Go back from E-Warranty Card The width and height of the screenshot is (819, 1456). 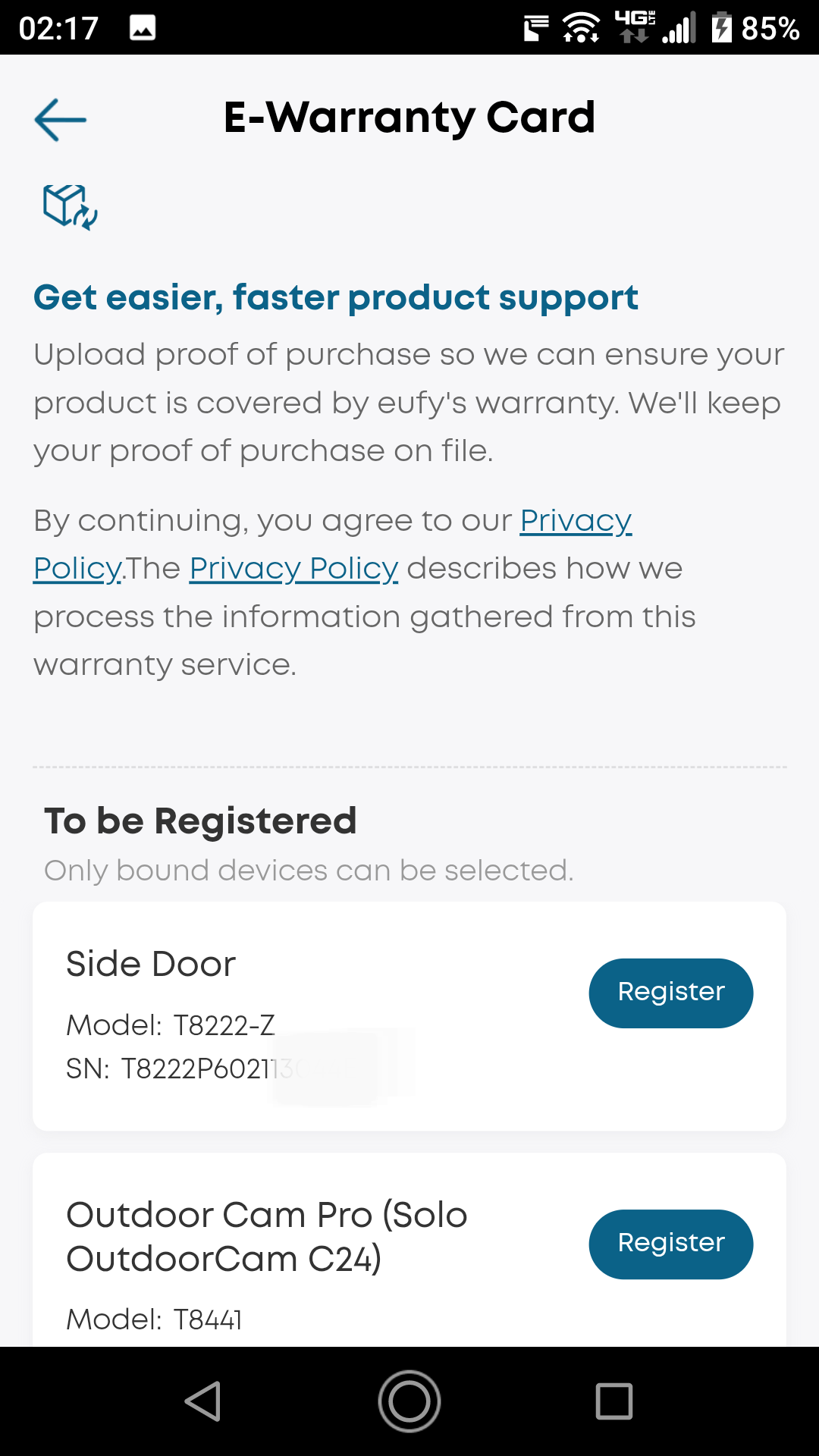coord(61,120)
